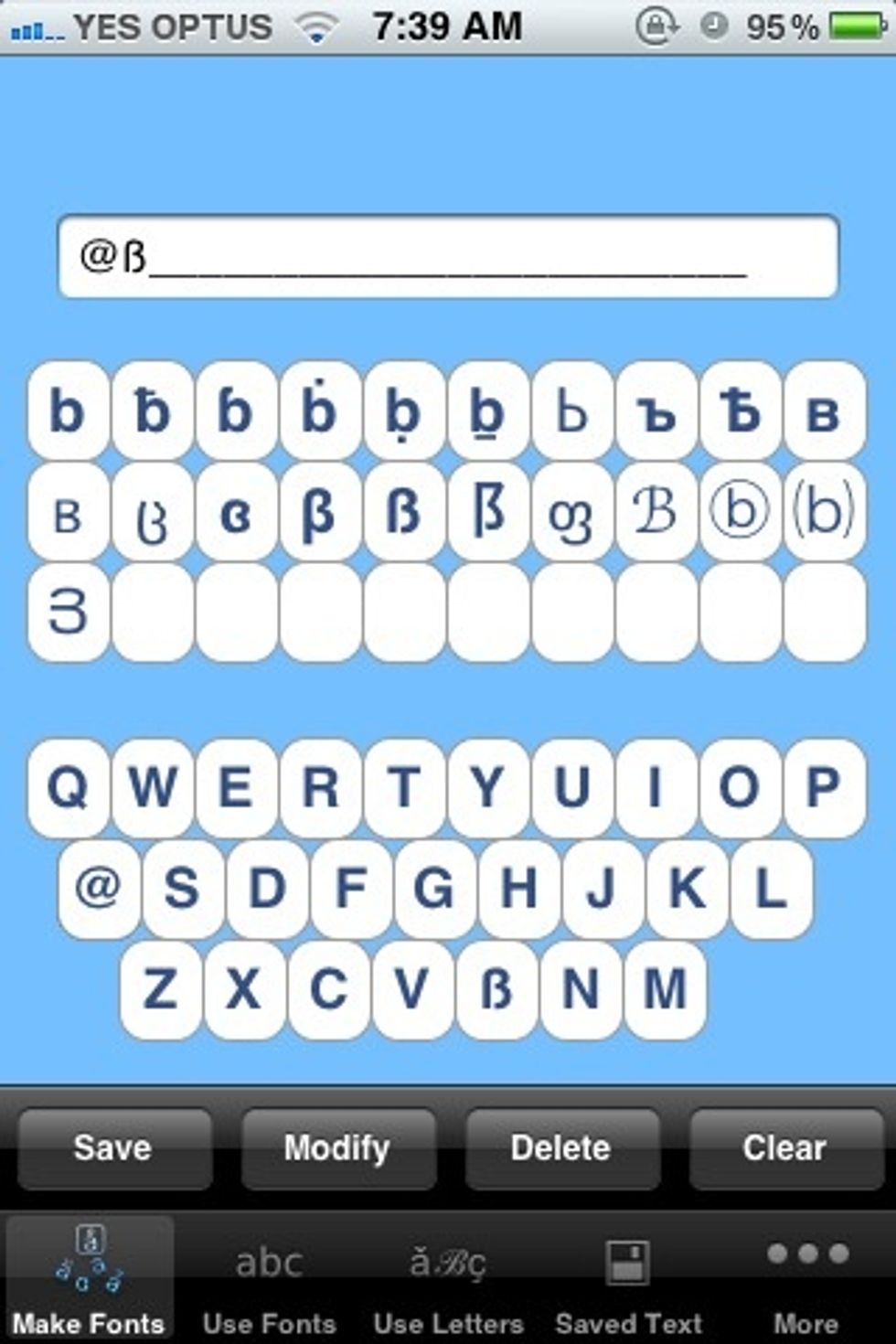The height and width of the screenshot is (1344, 896).
Task: Clear the text field
Action: click(784, 1148)
